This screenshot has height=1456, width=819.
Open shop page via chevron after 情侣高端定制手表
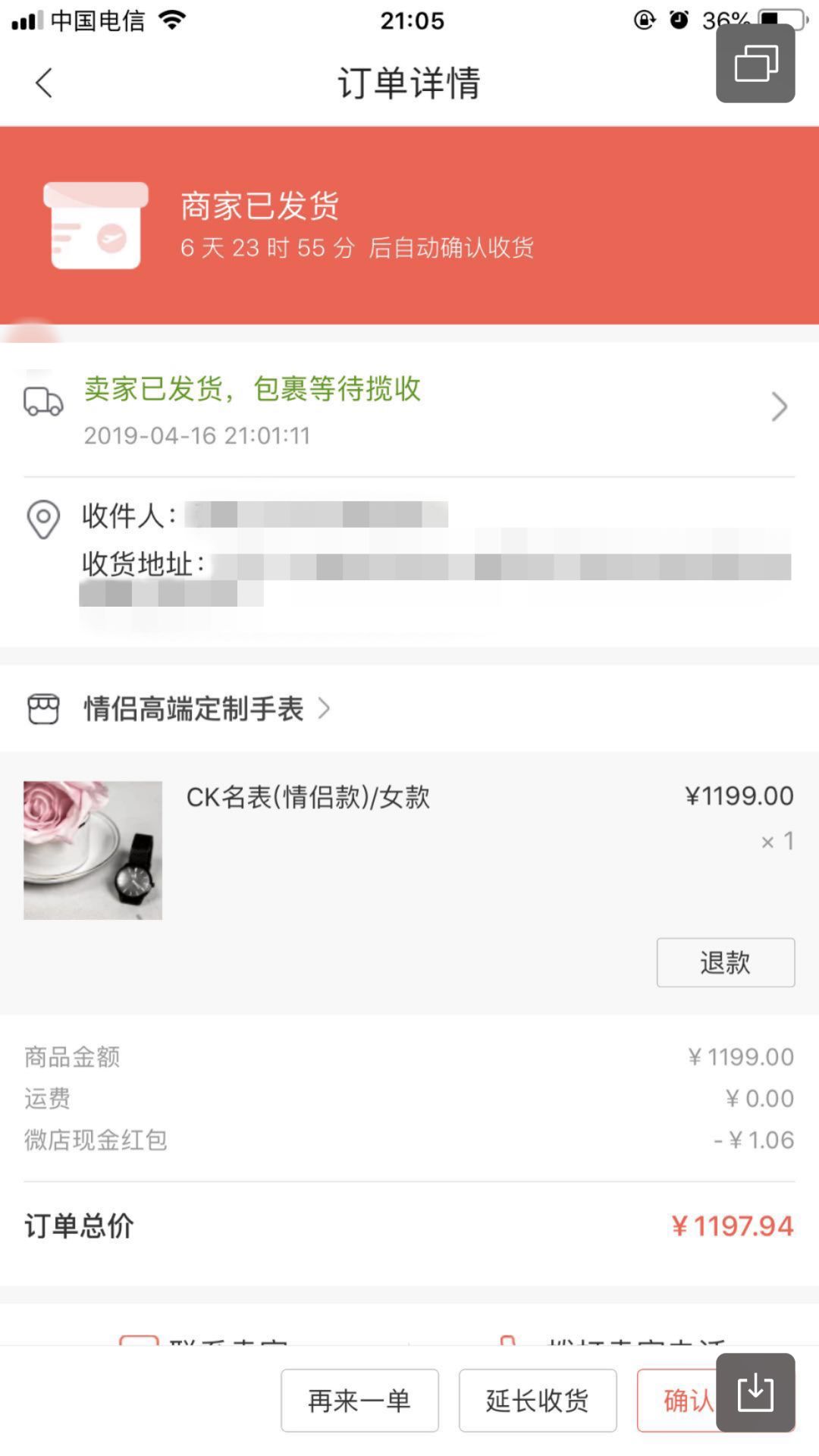(325, 709)
